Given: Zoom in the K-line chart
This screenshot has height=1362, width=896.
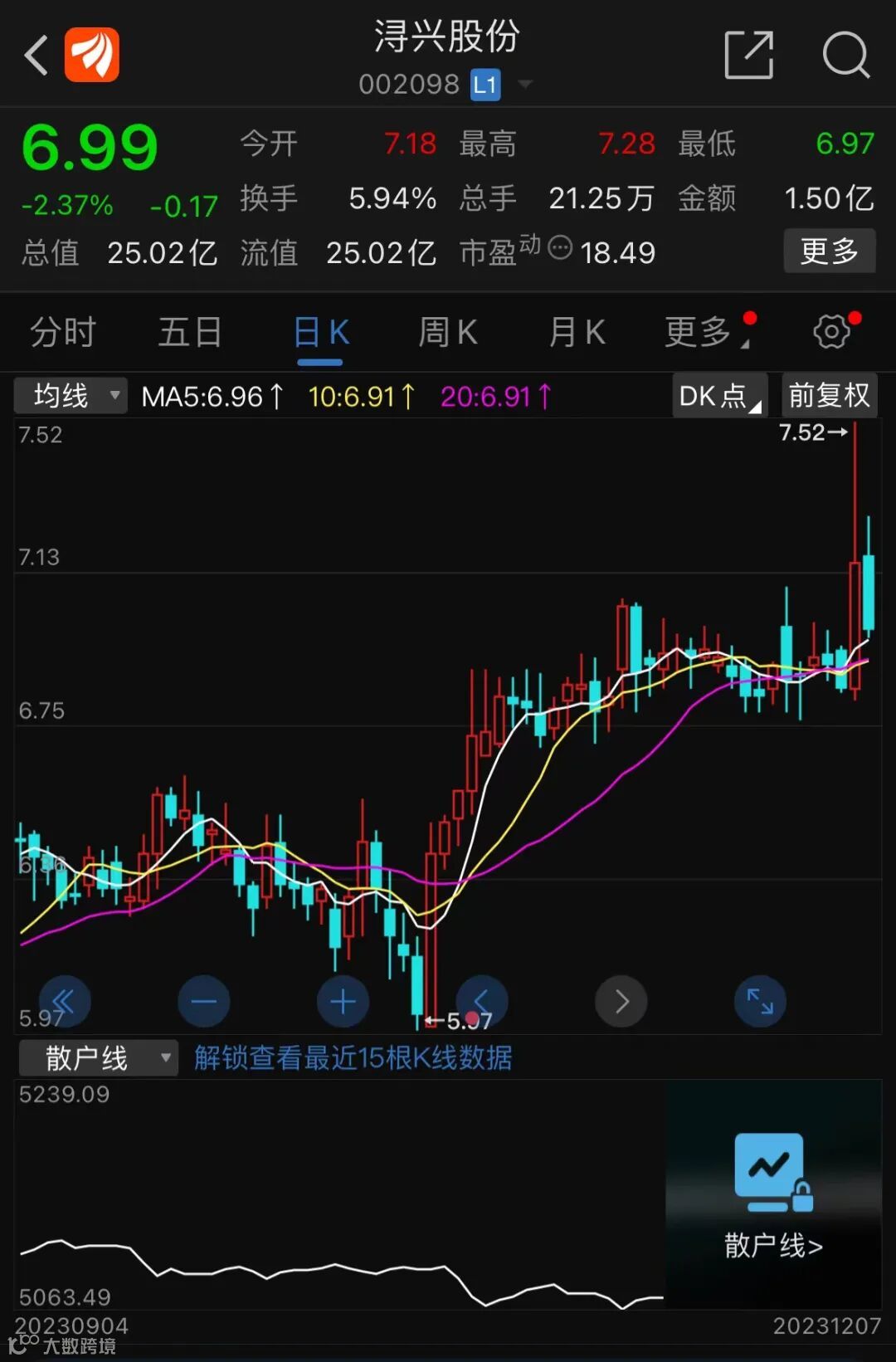Looking at the screenshot, I should pos(343,1002).
